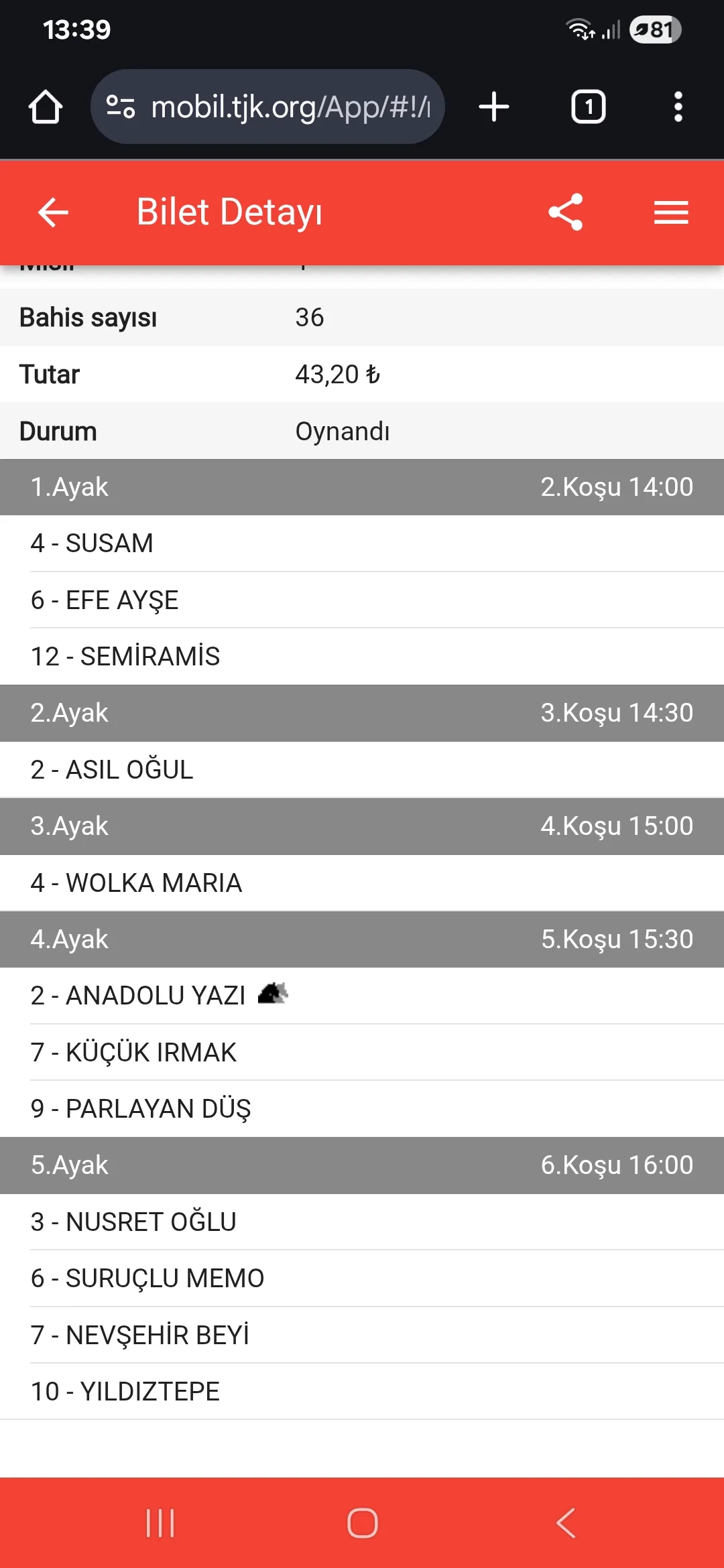Tap the browser home icon
Image resolution: width=724 pixels, height=1568 pixels.
coord(46,107)
